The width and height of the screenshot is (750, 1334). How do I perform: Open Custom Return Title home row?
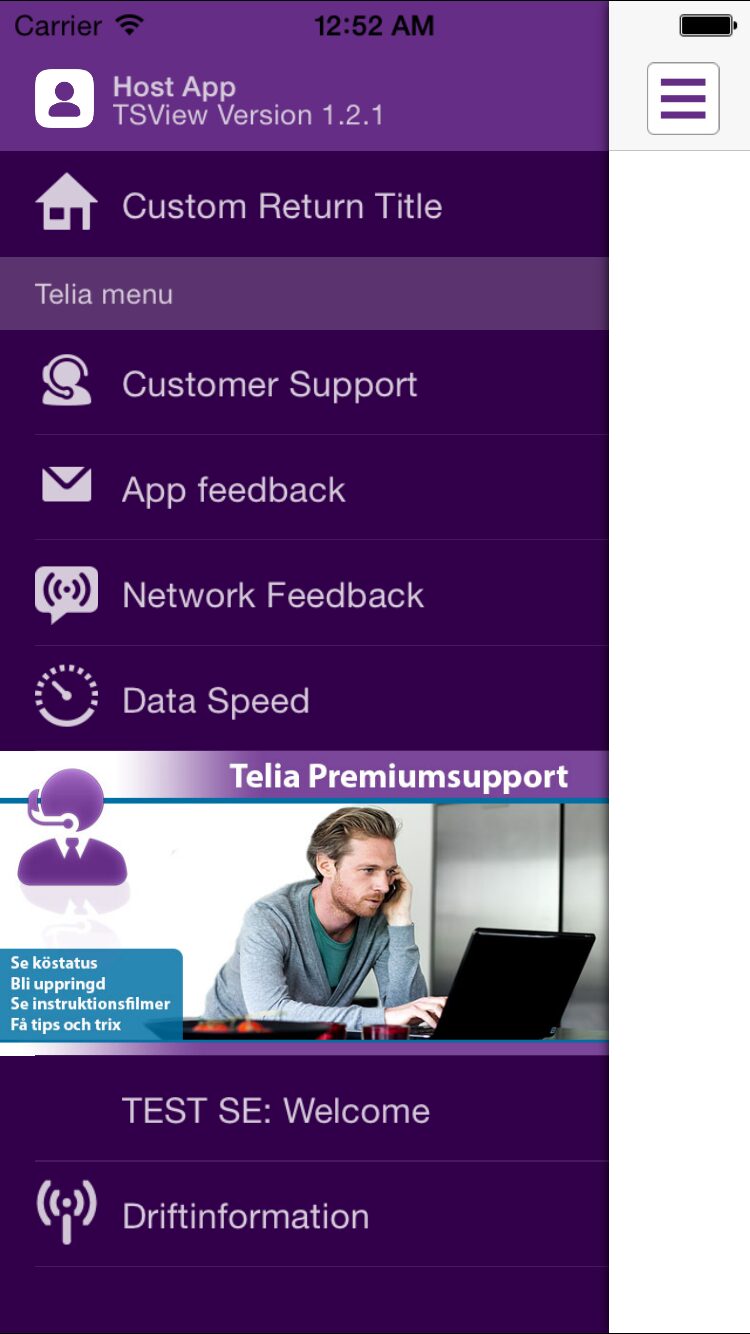(304, 205)
